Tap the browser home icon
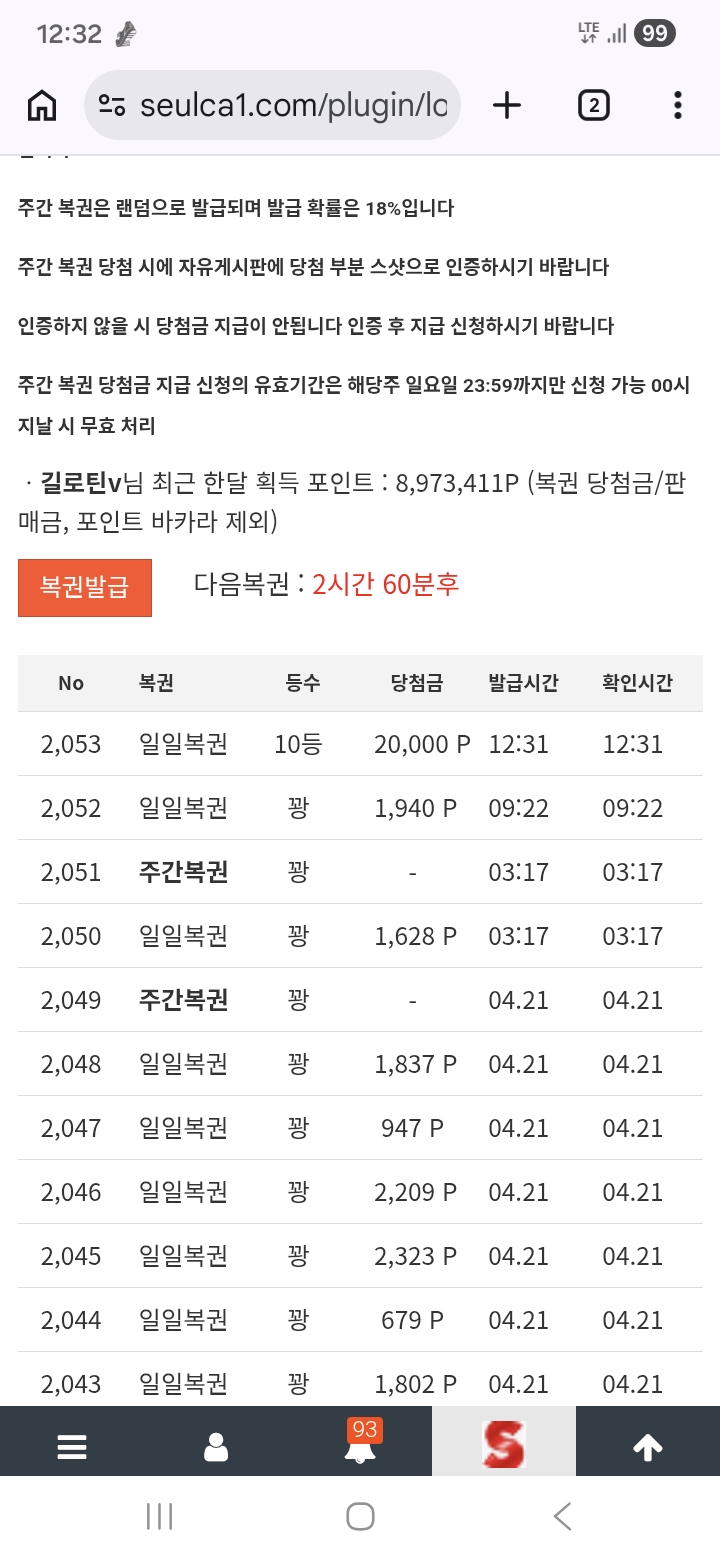 coord(42,105)
